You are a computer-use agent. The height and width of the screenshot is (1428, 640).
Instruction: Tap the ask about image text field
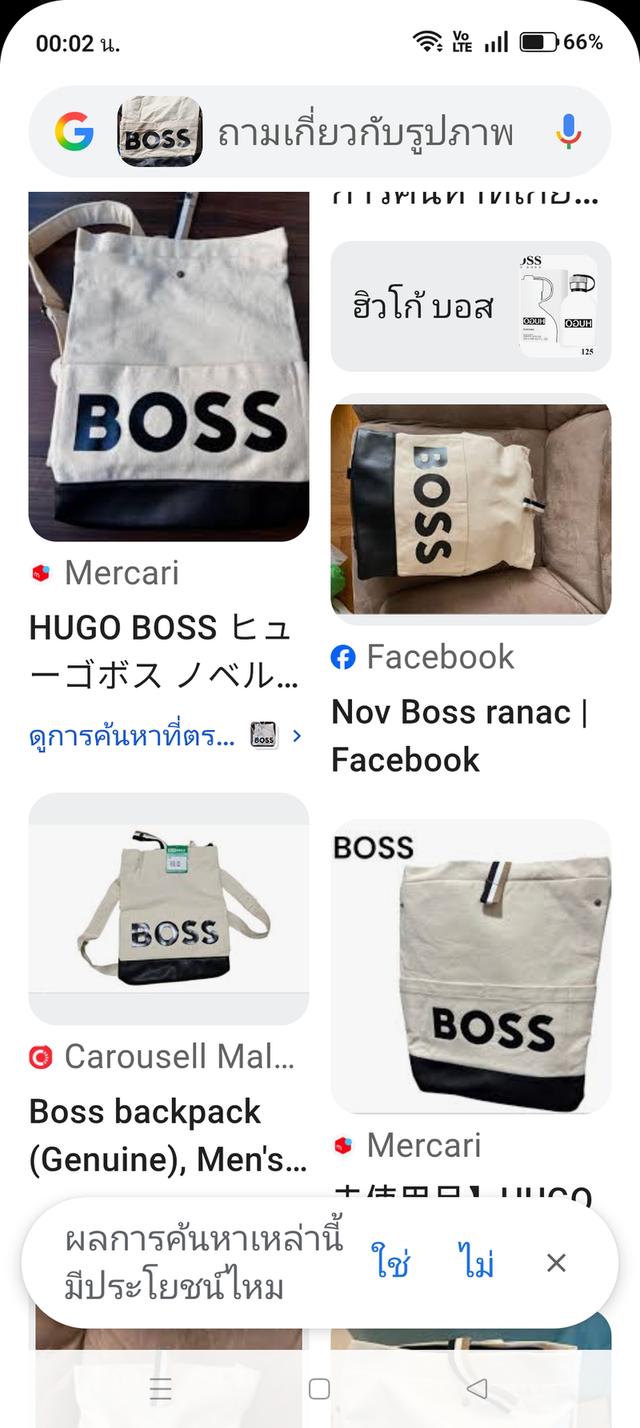click(x=365, y=132)
